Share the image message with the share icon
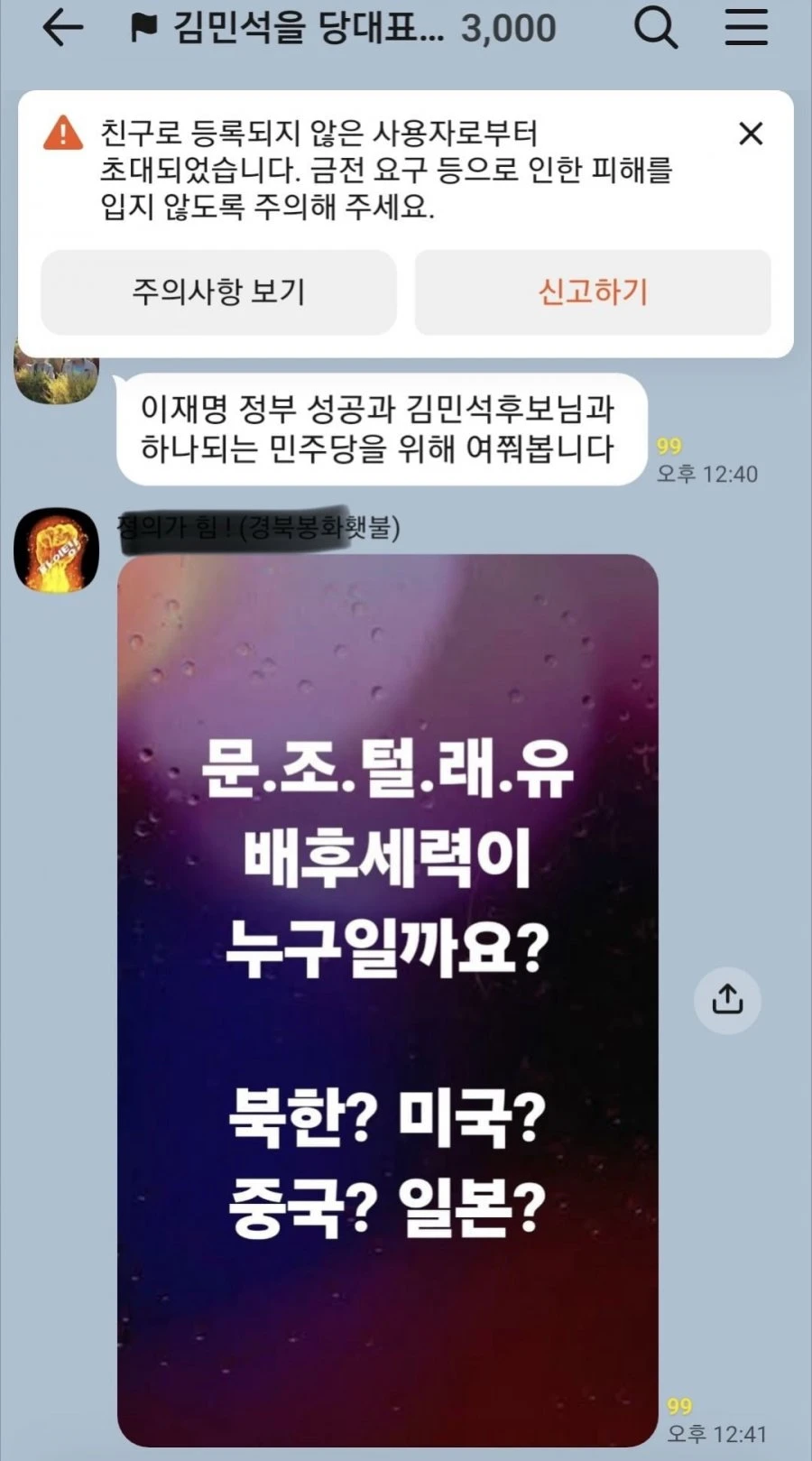The height and width of the screenshot is (1461, 812). pos(727,1000)
